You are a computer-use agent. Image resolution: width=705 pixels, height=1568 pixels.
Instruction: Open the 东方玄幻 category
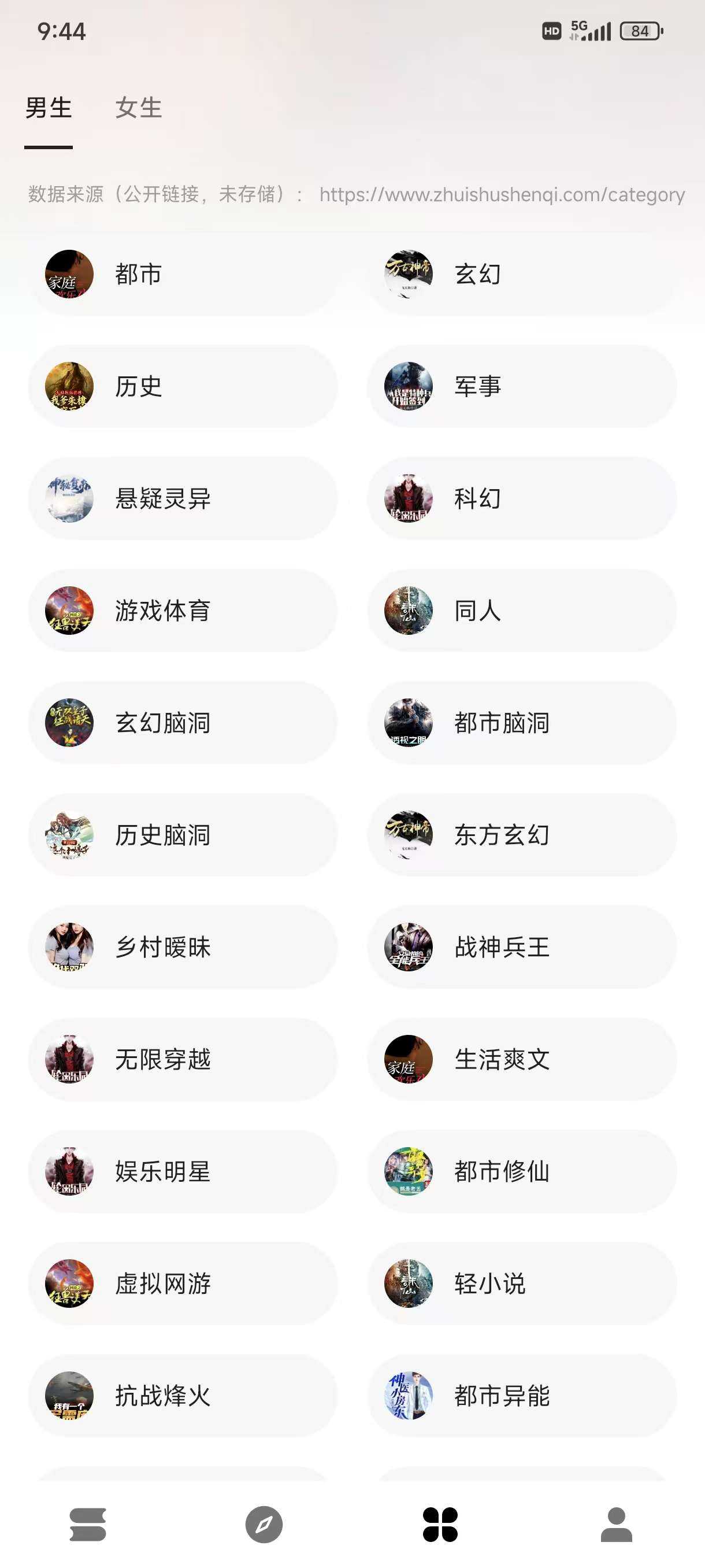coord(521,834)
